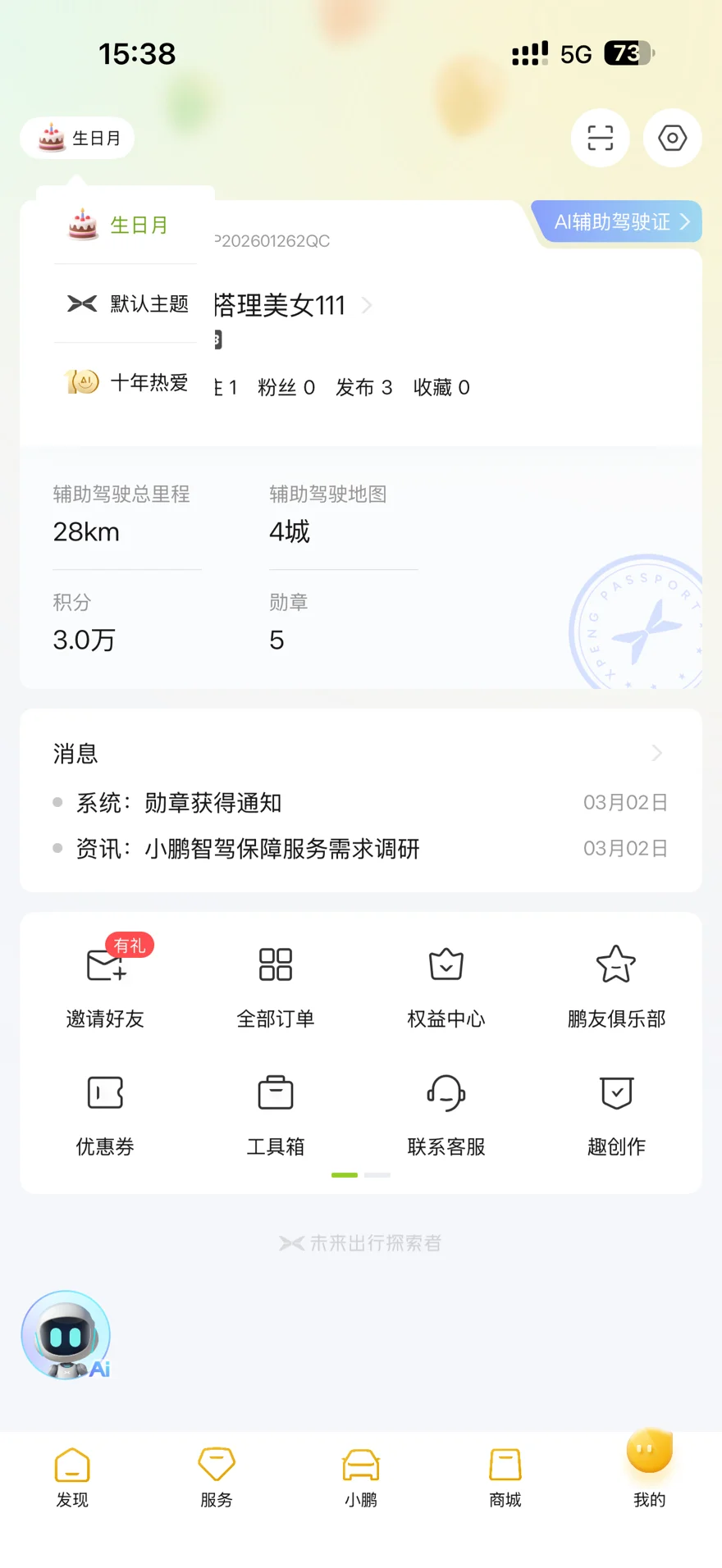This screenshot has width=722, height=1568.
Task: Open 优惠券 coupons
Action: coord(105,1110)
